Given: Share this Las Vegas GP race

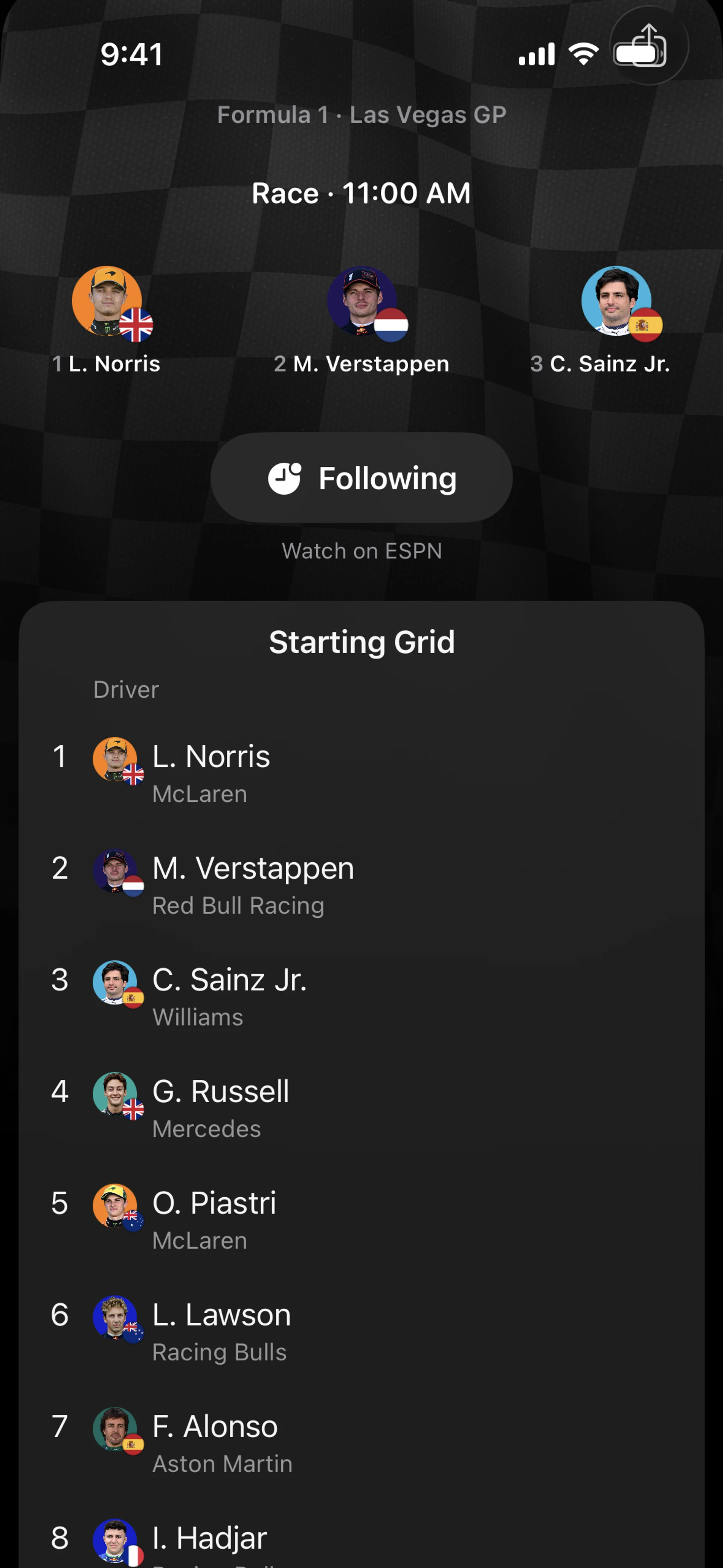Looking at the screenshot, I should (x=649, y=45).
